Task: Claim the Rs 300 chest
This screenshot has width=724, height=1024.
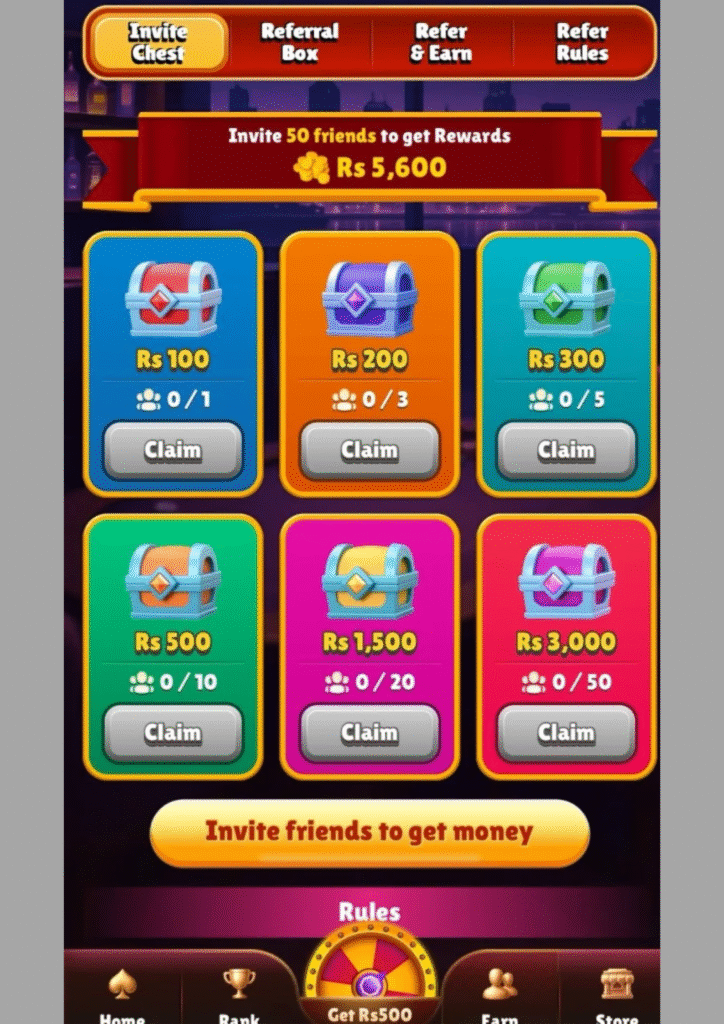Action: (x=566, y=451)
